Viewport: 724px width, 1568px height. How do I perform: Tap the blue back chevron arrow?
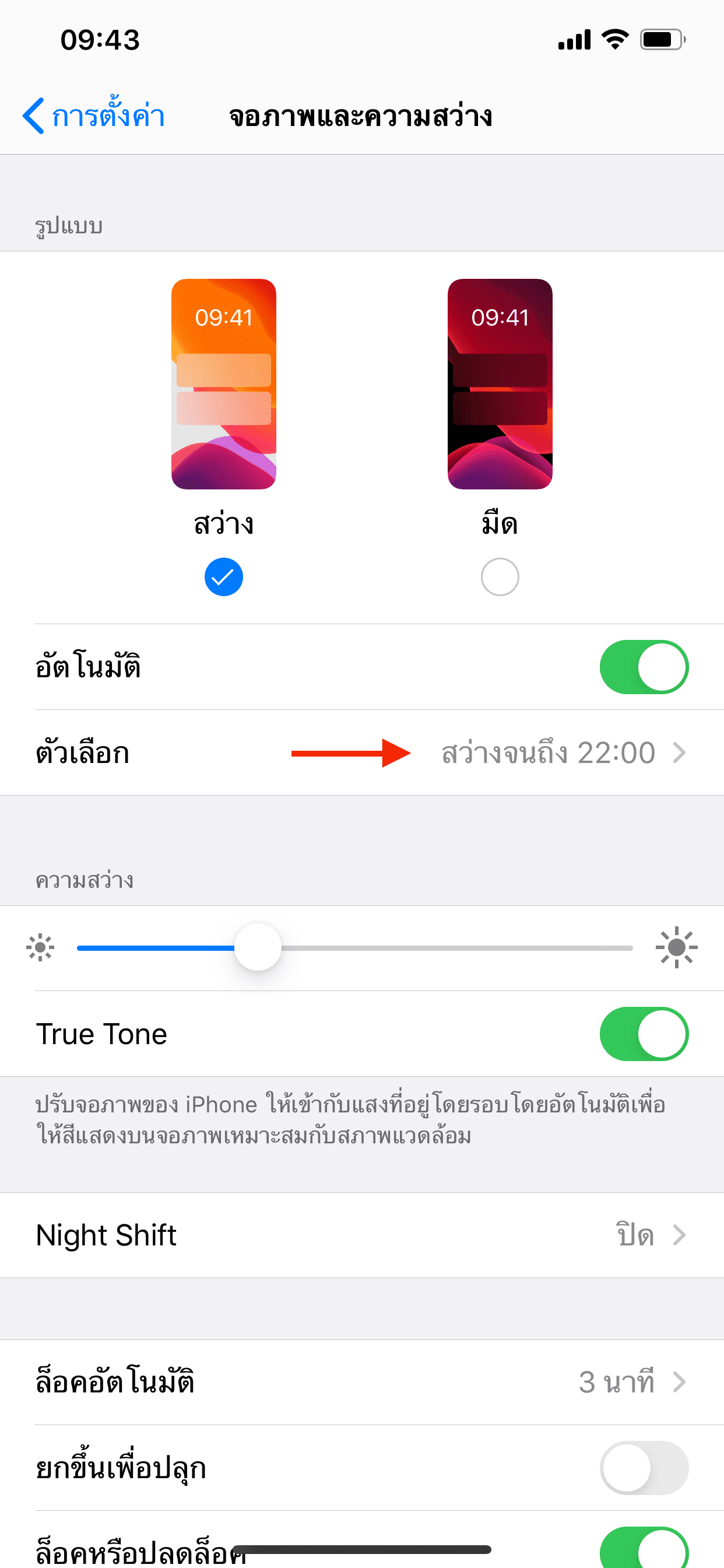[x=34, y=116]
